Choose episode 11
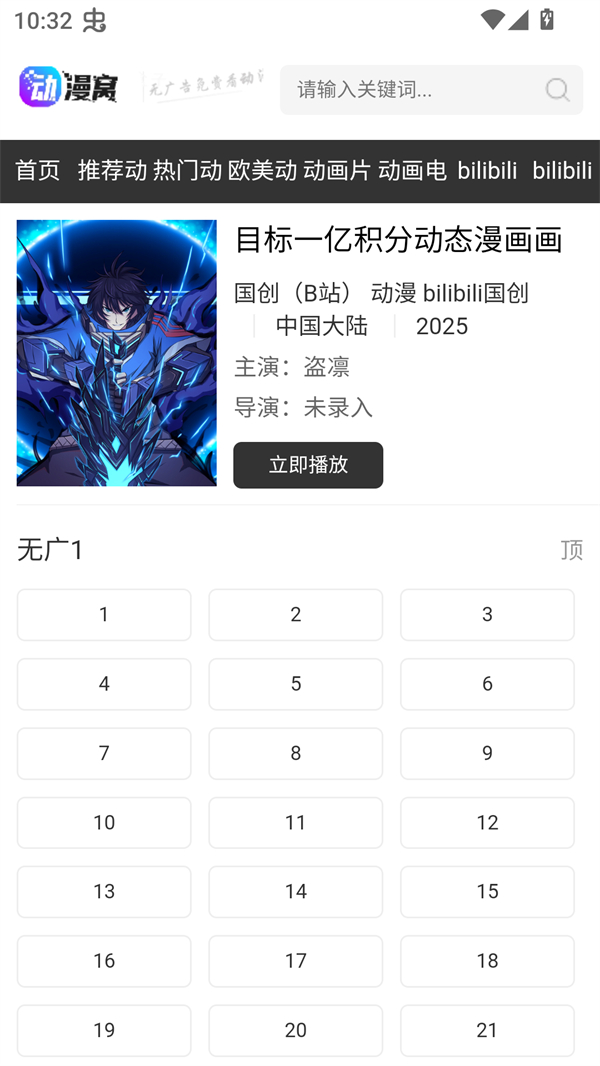Image resolution: width=600 pixels, height=1066 pixels. [x=296, y=823]
